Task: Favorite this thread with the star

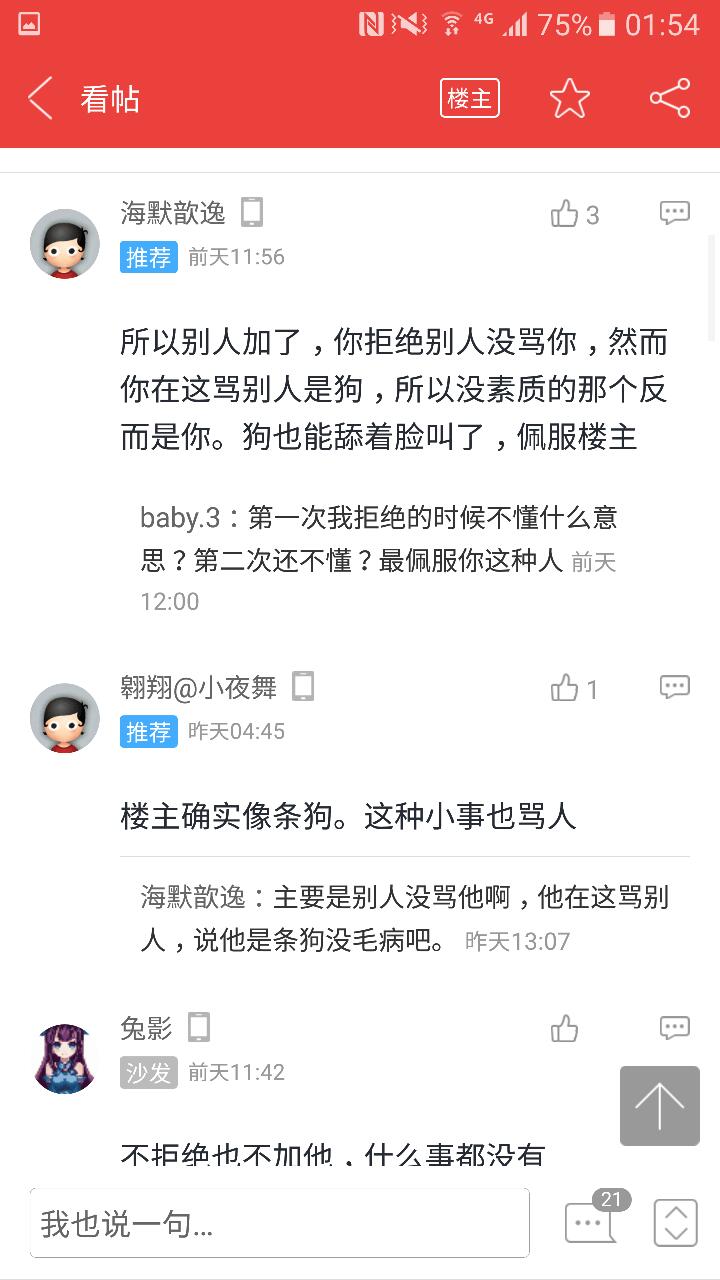Action: click(569, 99)
